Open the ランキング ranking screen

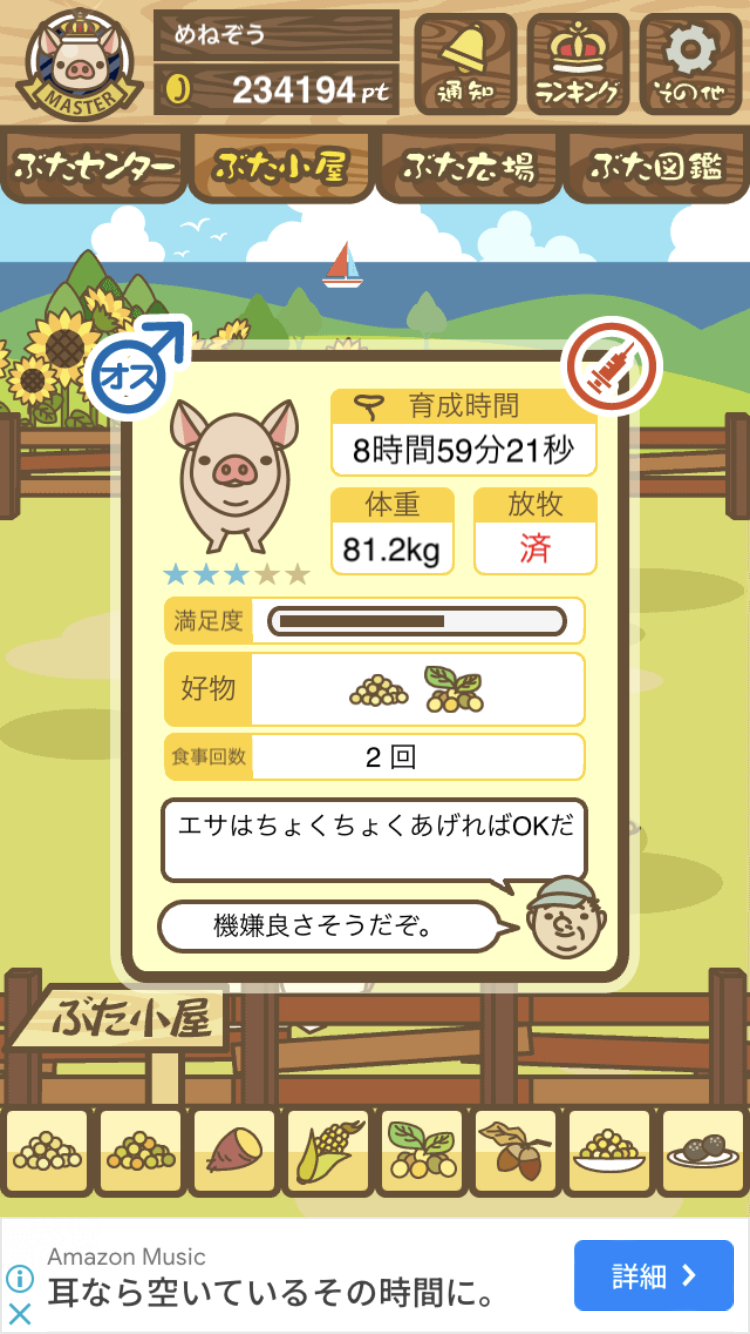(578, 64)
